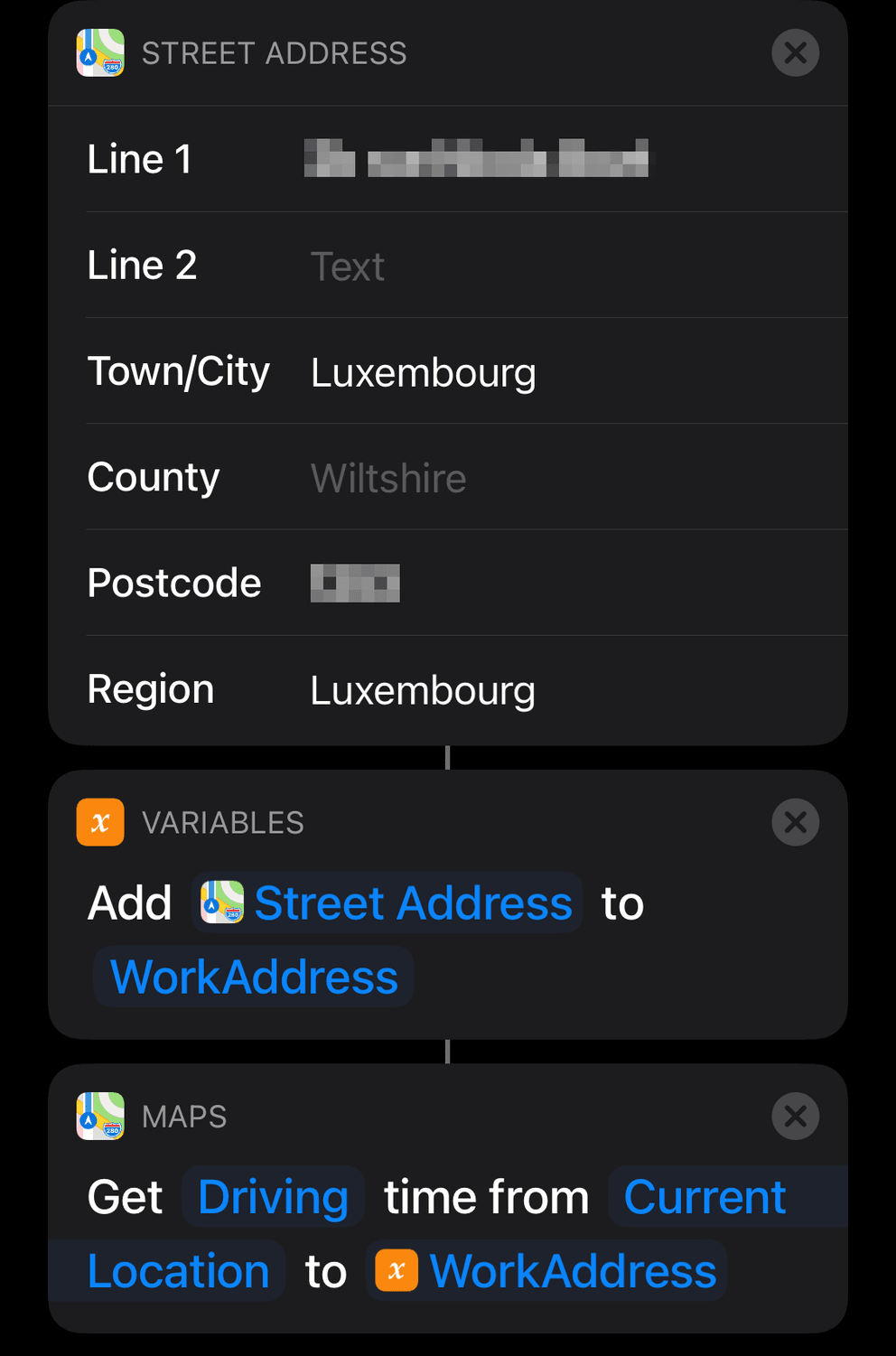Select the Current Location start parameter
Viewport: 896px width, 1356px height.
click(705, 1197)
